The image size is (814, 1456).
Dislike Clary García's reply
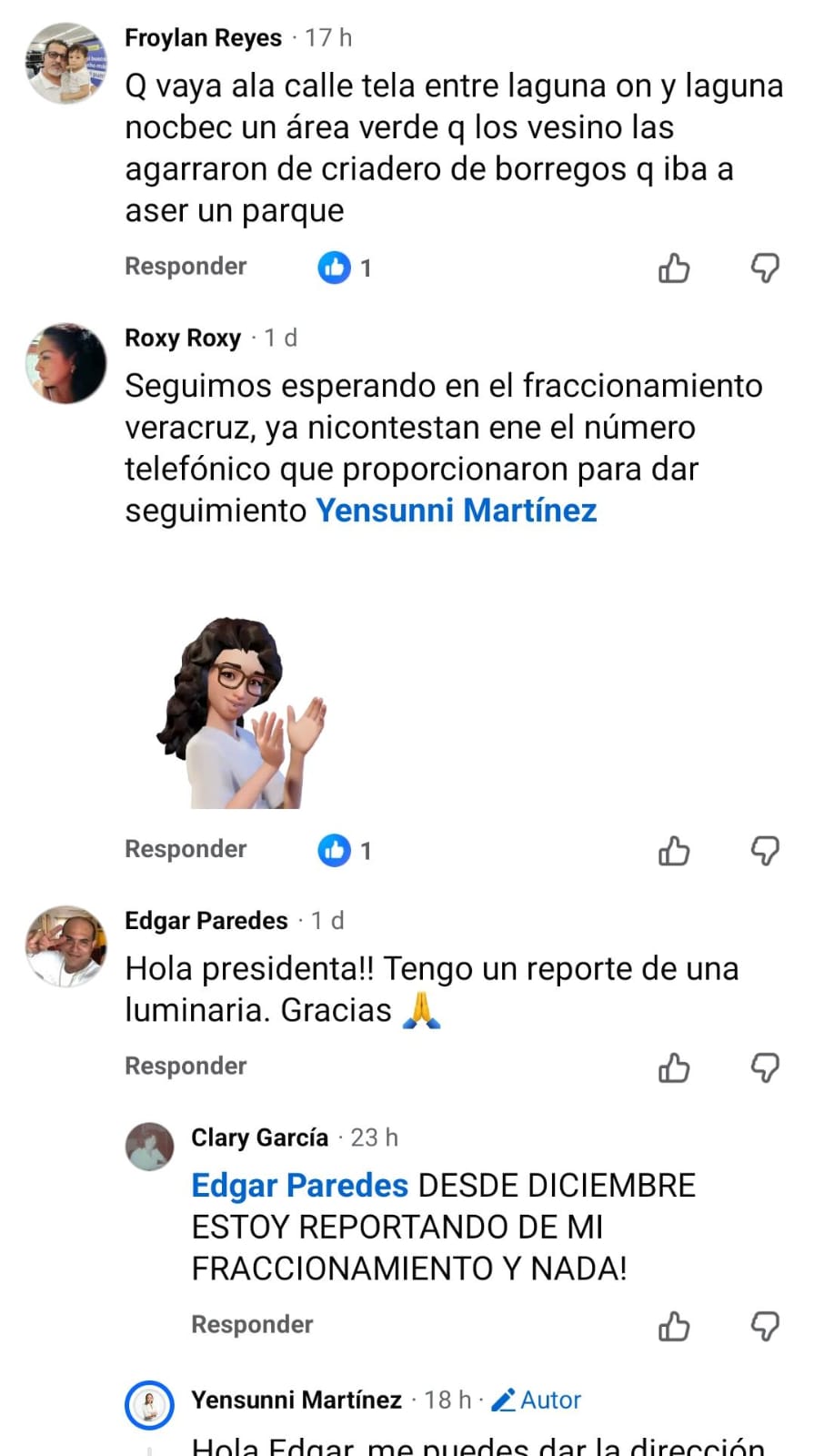point(765,1327)
